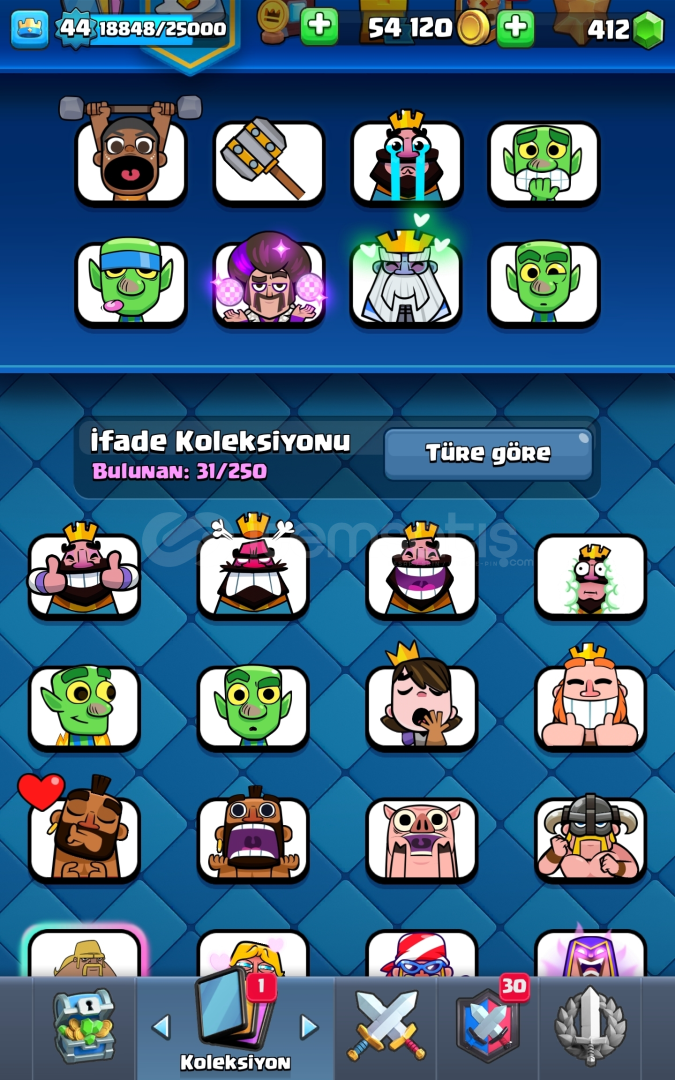675x1080 pixels.
Task: Select the weightlifting Hog Rider emote in the deck
Action: coord(131,160)
